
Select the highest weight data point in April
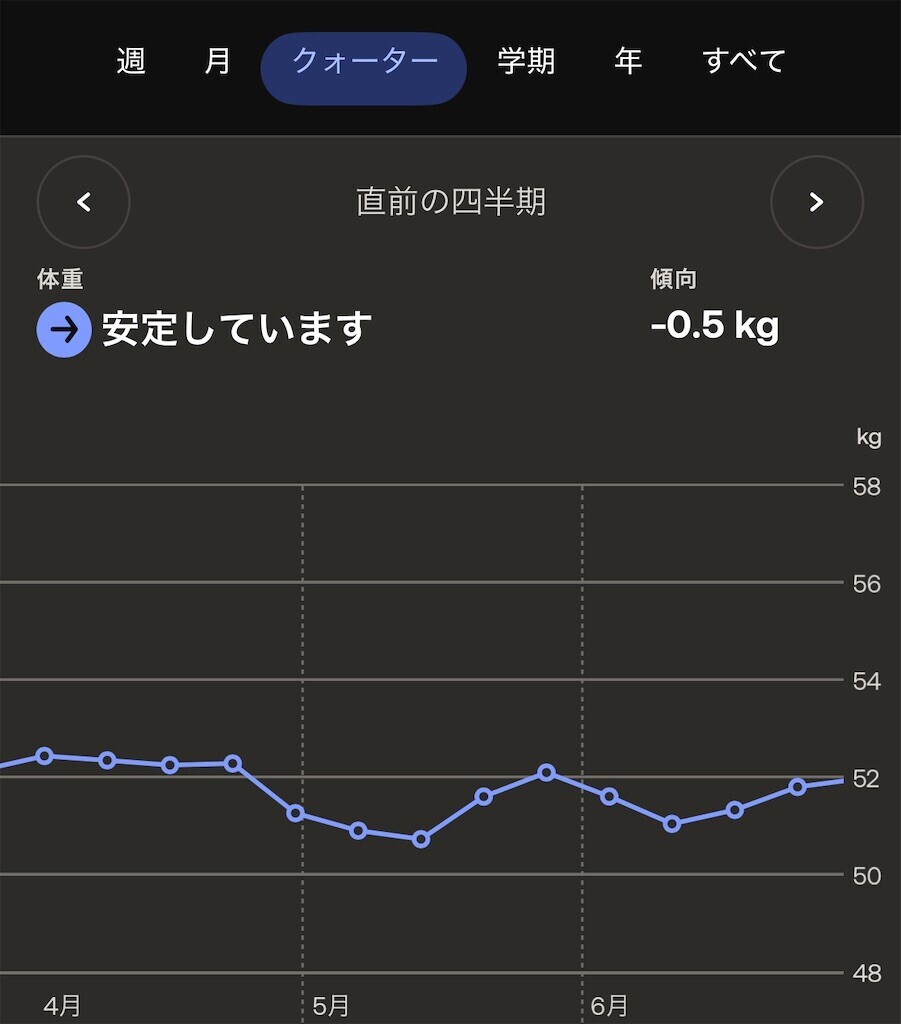click(45, 756)
